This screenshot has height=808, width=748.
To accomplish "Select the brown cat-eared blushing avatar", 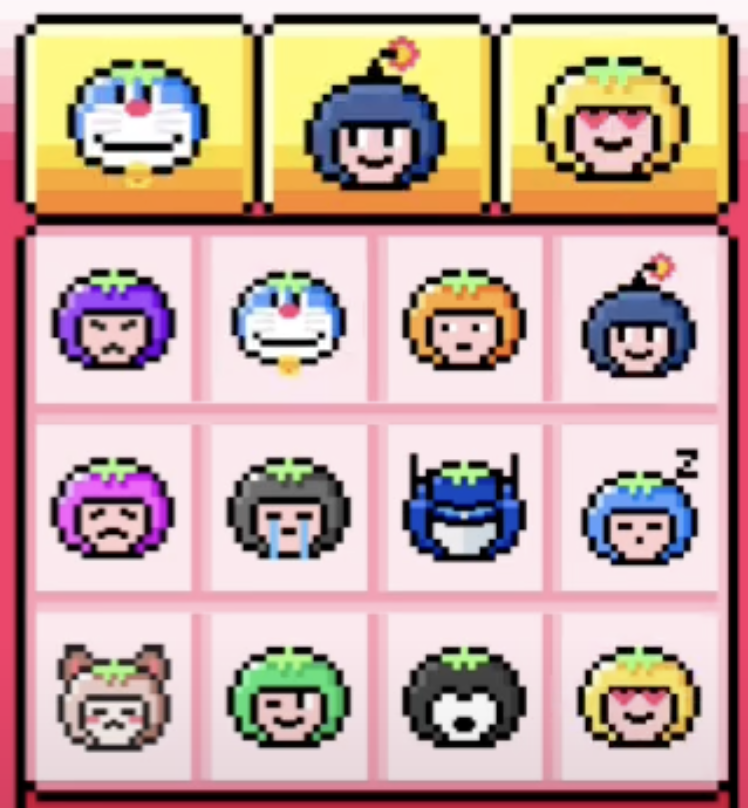I will 113,697.
